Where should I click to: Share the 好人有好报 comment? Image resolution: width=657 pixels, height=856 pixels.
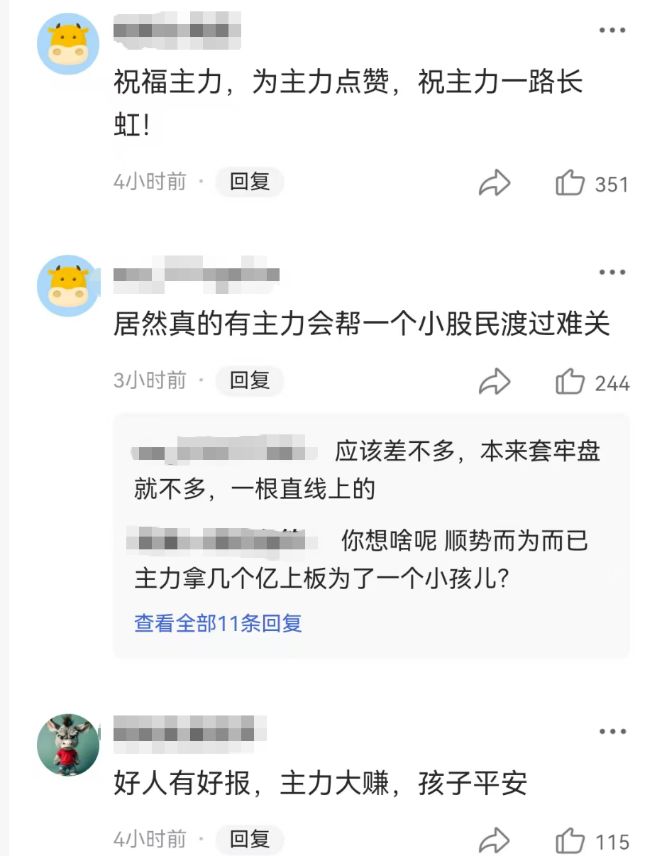tap(494, 839)
